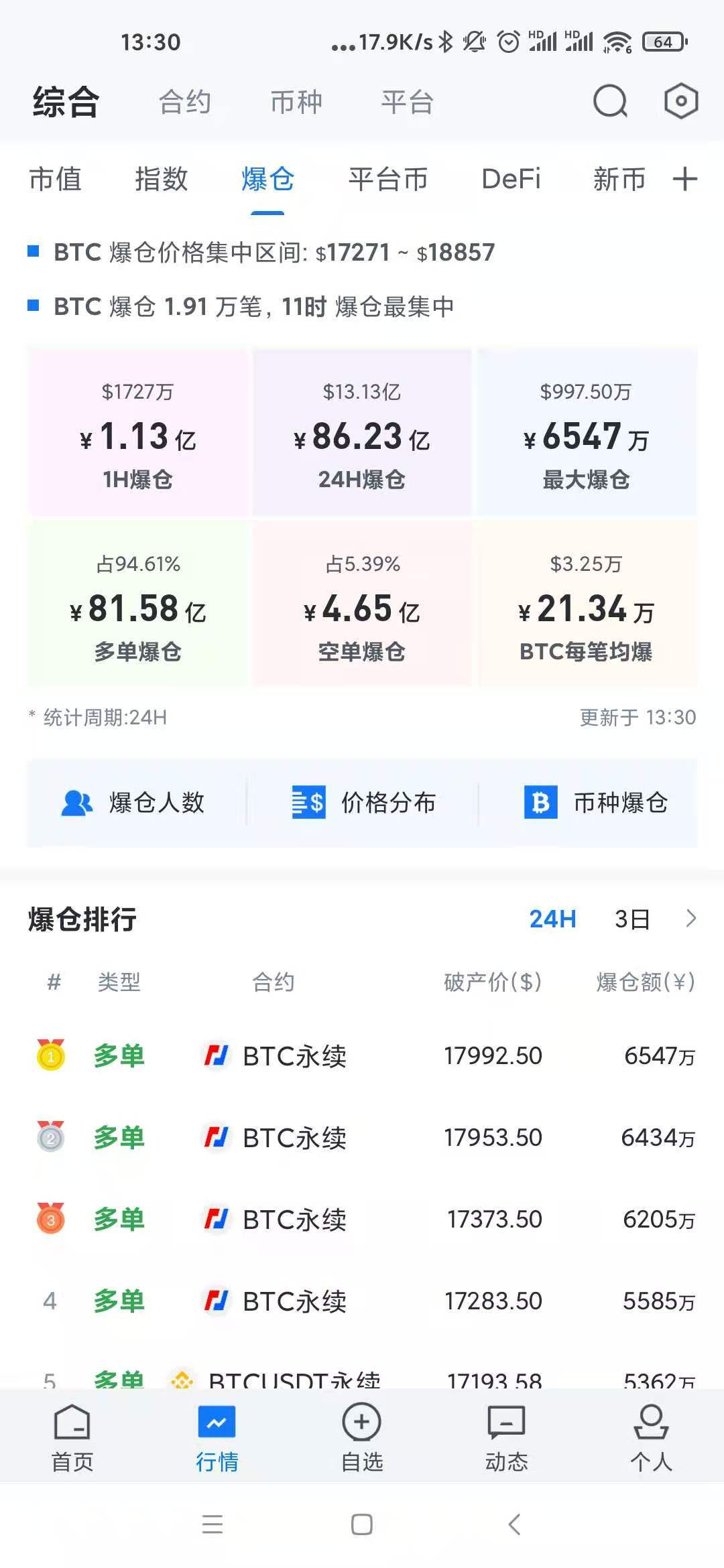Open the search icon
This screenshot has width=724, height=1568.
coord(610,102)
